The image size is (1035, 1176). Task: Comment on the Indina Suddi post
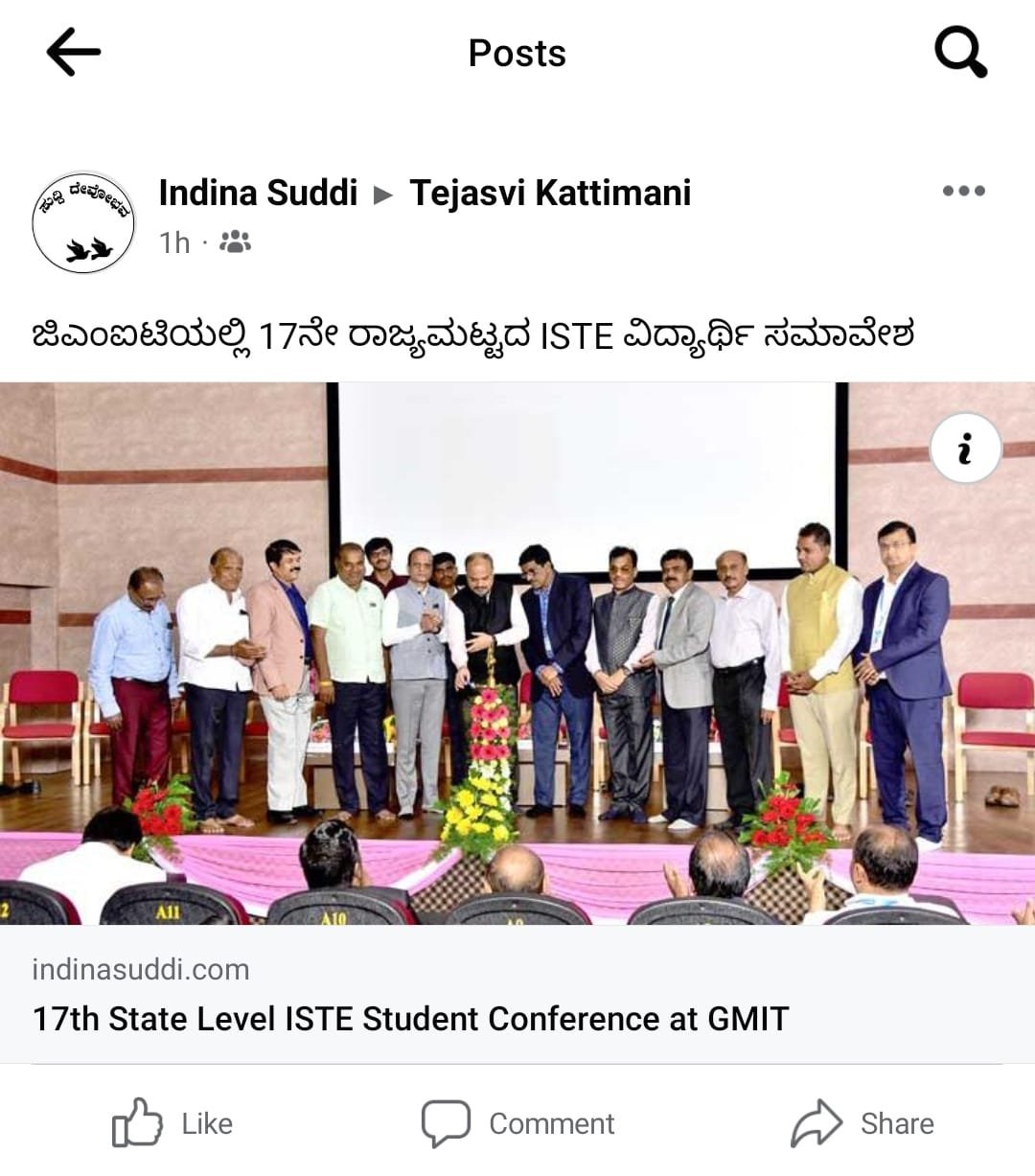point(518,1122)
